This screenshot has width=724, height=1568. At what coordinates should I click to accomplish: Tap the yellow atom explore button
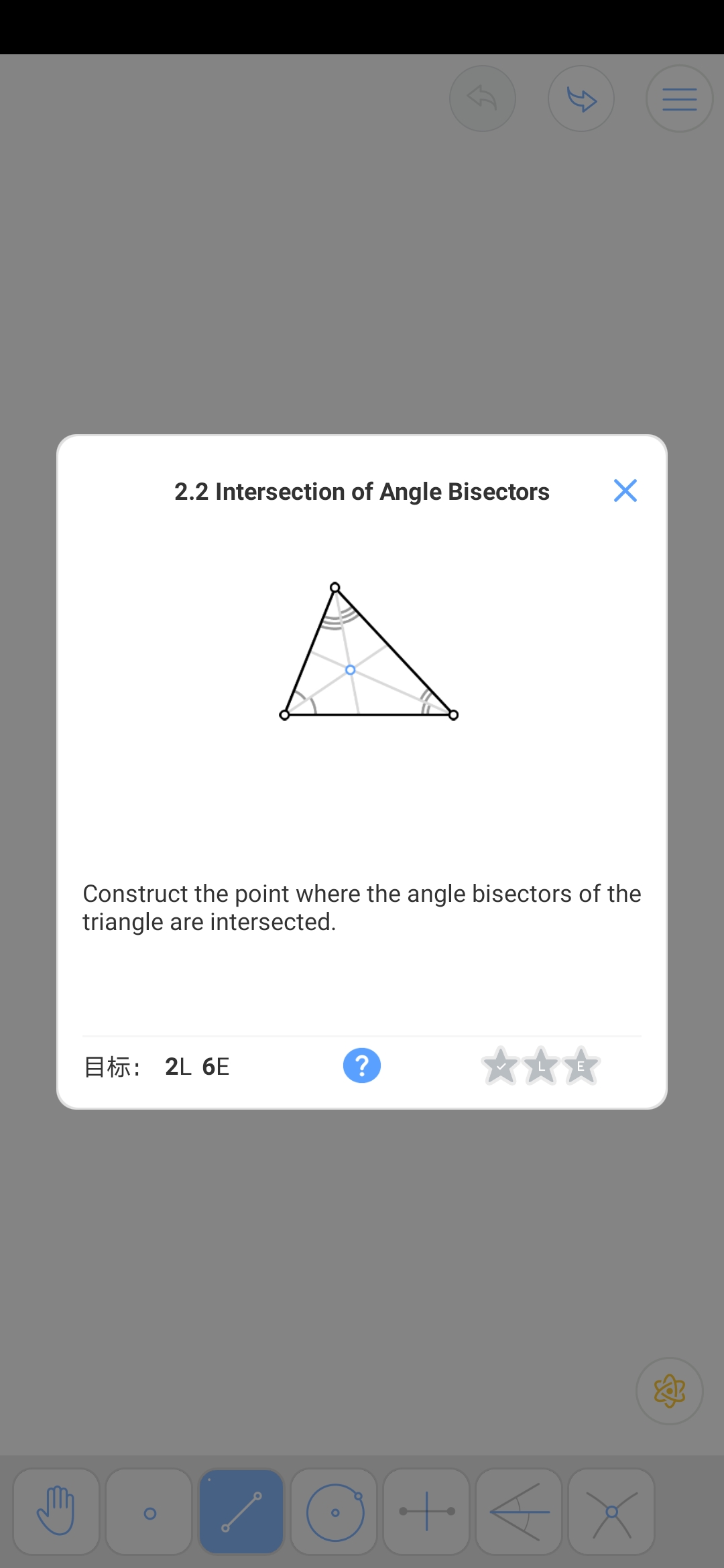669,1391
